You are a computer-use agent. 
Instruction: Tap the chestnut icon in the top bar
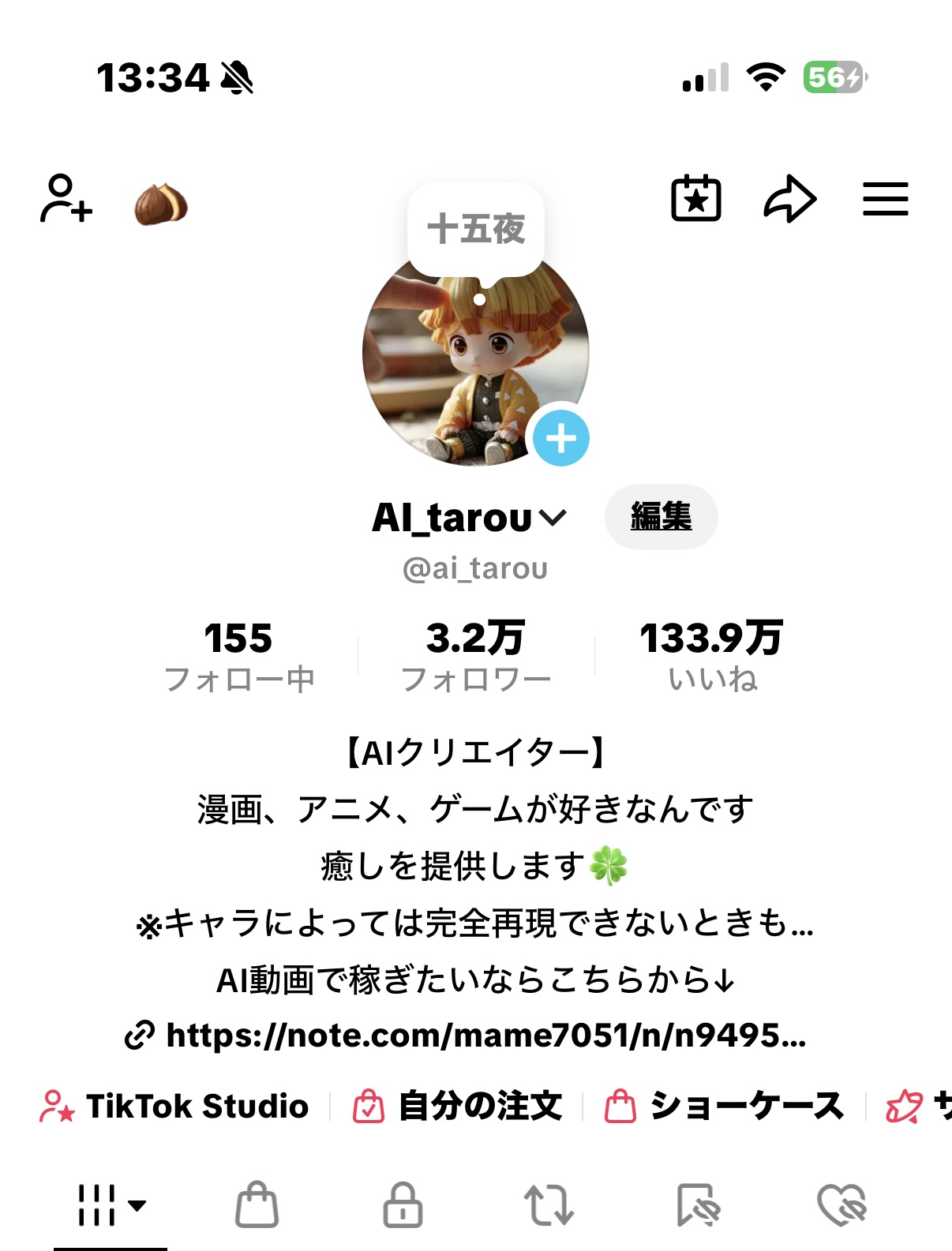[161, 204]
